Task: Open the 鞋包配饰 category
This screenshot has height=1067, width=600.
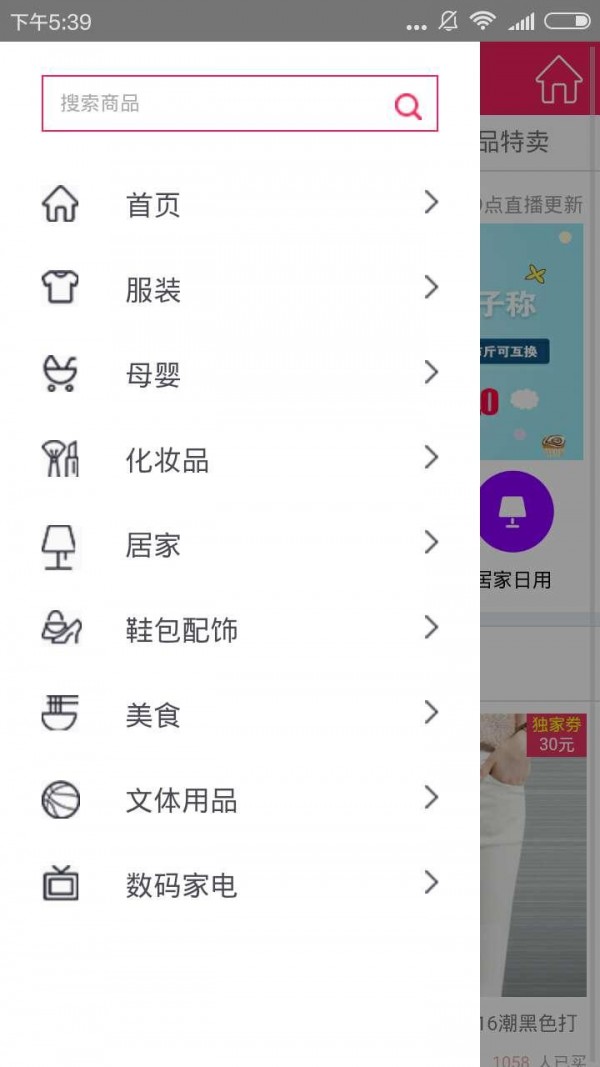Action: pyautogui.click(x=240, y=630)
